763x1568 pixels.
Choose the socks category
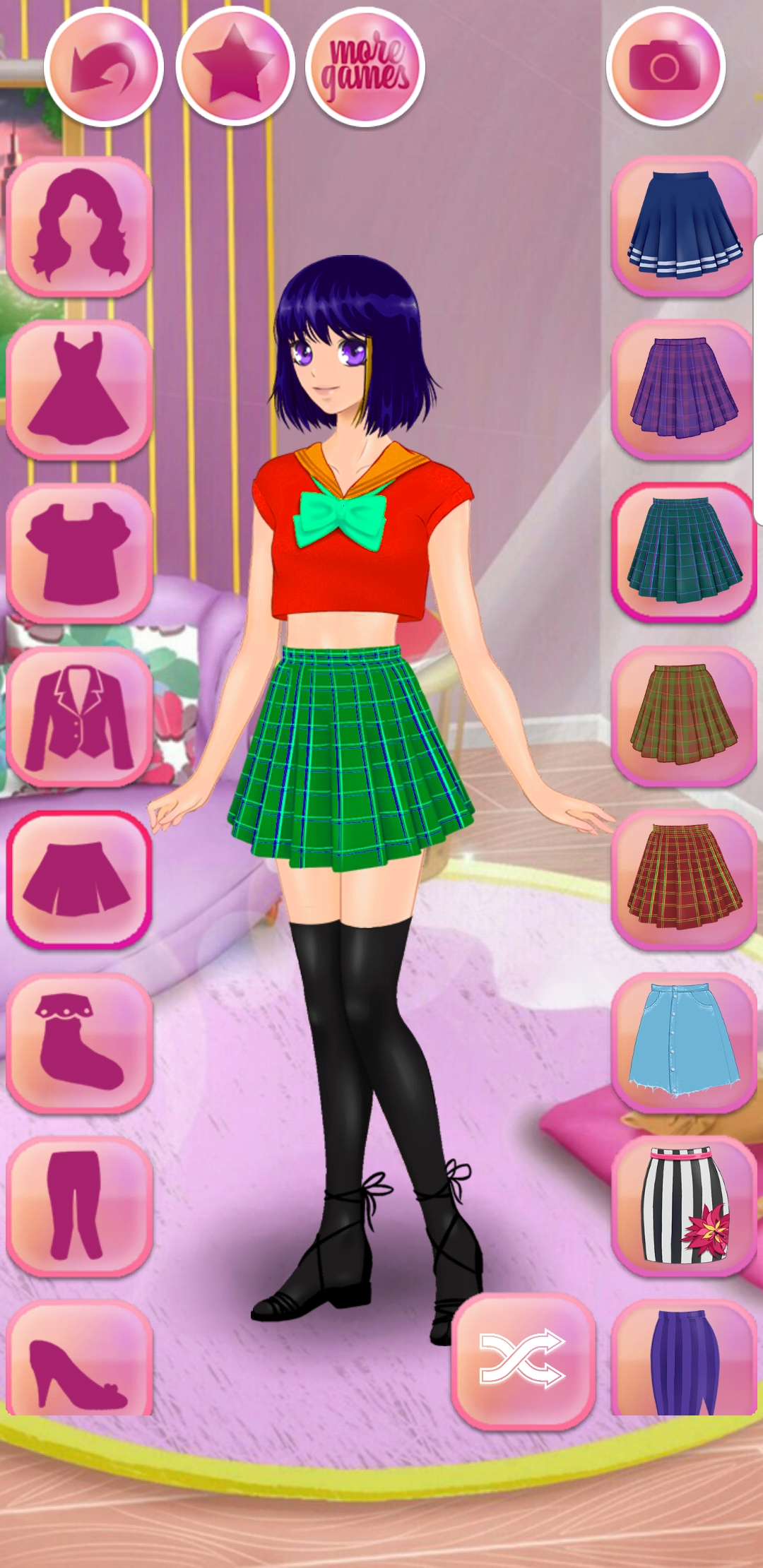pos(79,1043)
